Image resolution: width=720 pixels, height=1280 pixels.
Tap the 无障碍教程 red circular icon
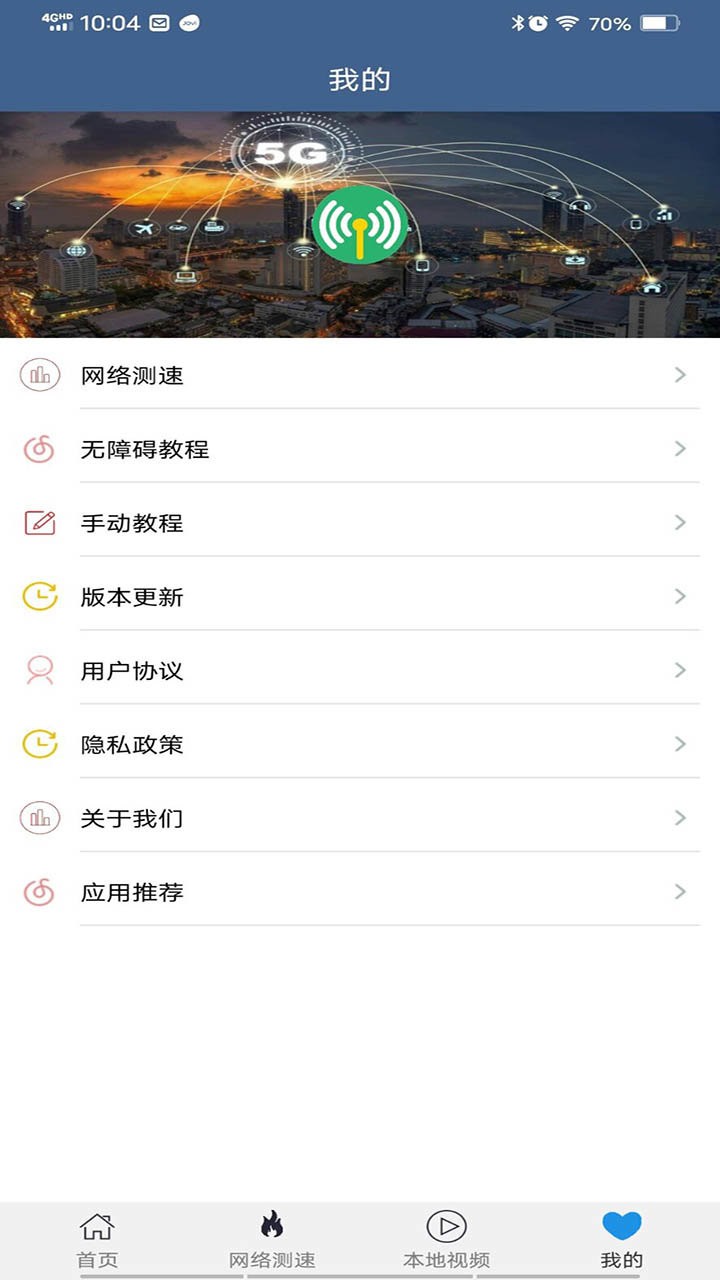[x=40, y=449]
